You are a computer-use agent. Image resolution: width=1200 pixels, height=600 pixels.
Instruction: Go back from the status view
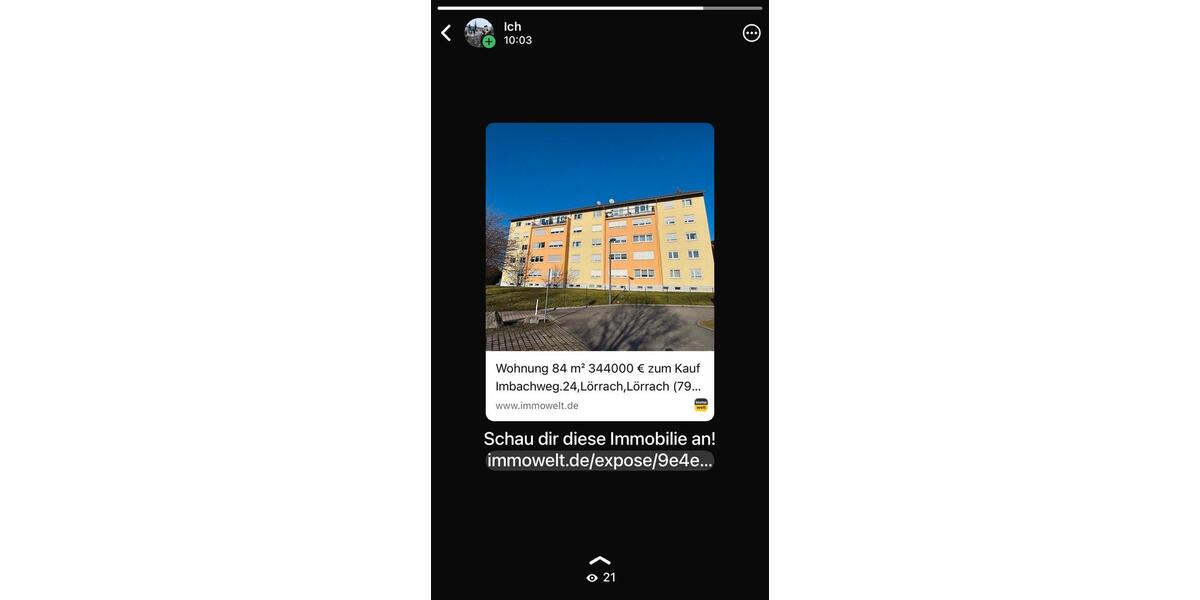coord(446,33)
